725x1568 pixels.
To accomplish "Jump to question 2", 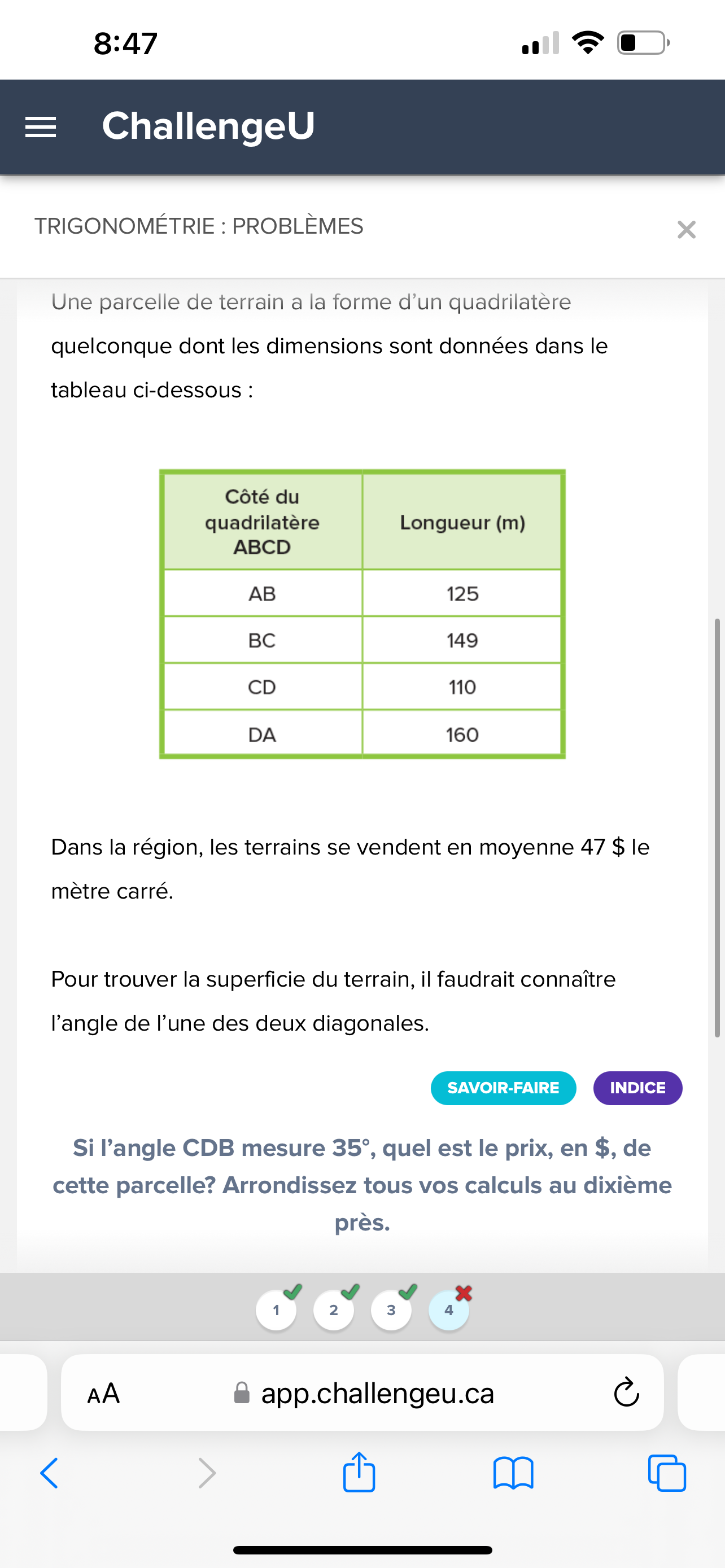I will [334, 1310].
